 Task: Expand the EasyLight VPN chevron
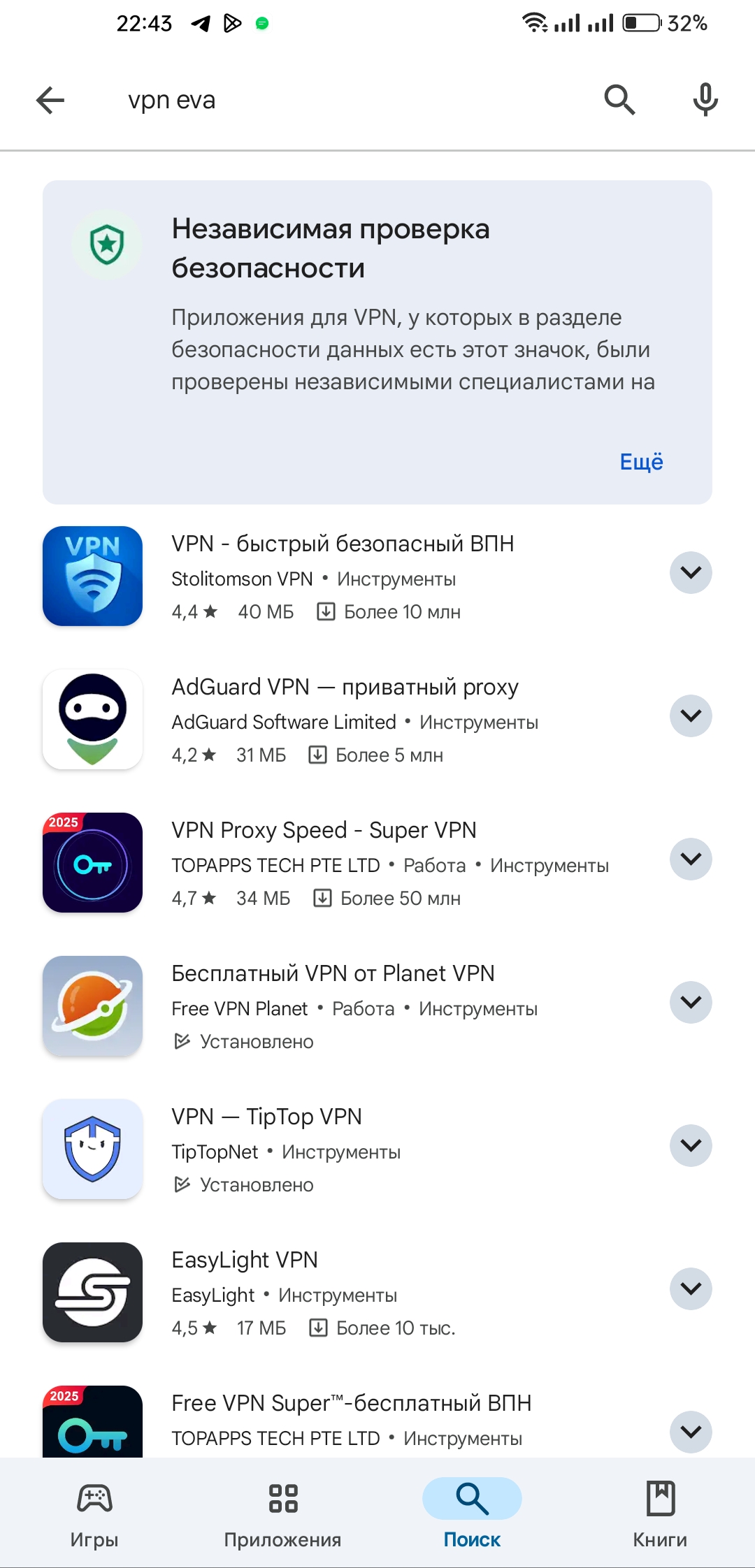(x=691, y=1288)
